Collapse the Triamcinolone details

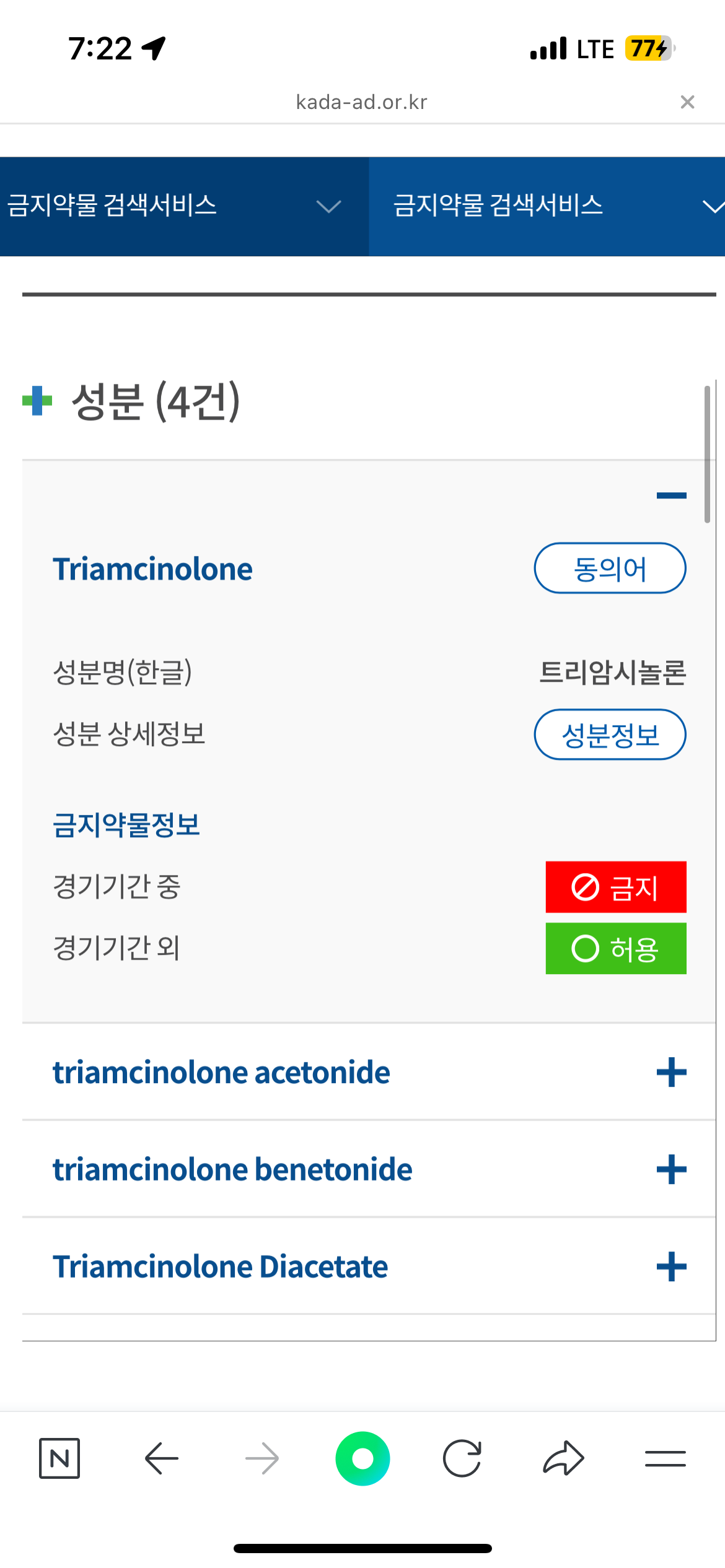[x=672, y=495]
